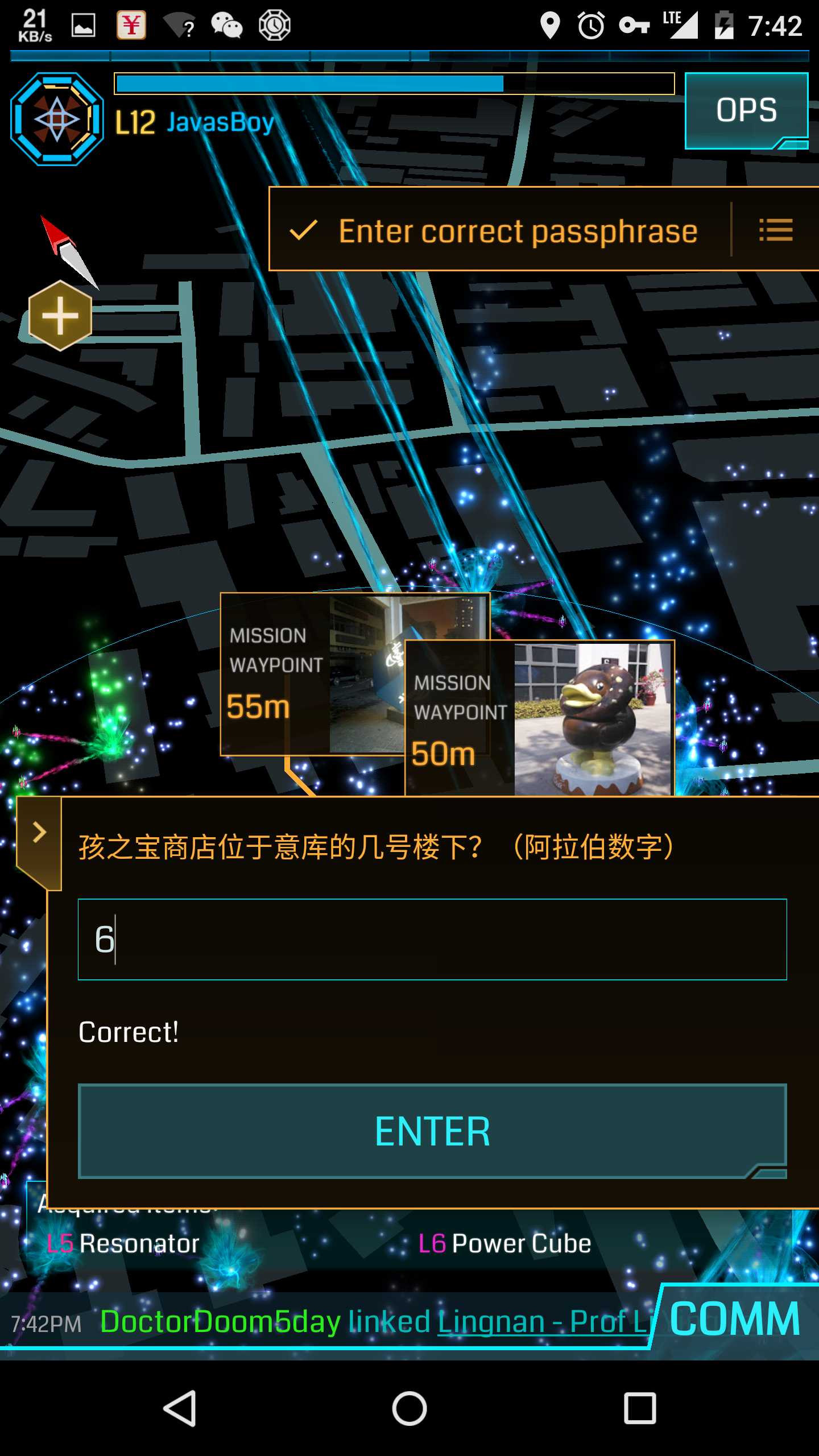Go back using the system back button
The width and height of the screenshot is (819, 1456).
pos(180,1408)
